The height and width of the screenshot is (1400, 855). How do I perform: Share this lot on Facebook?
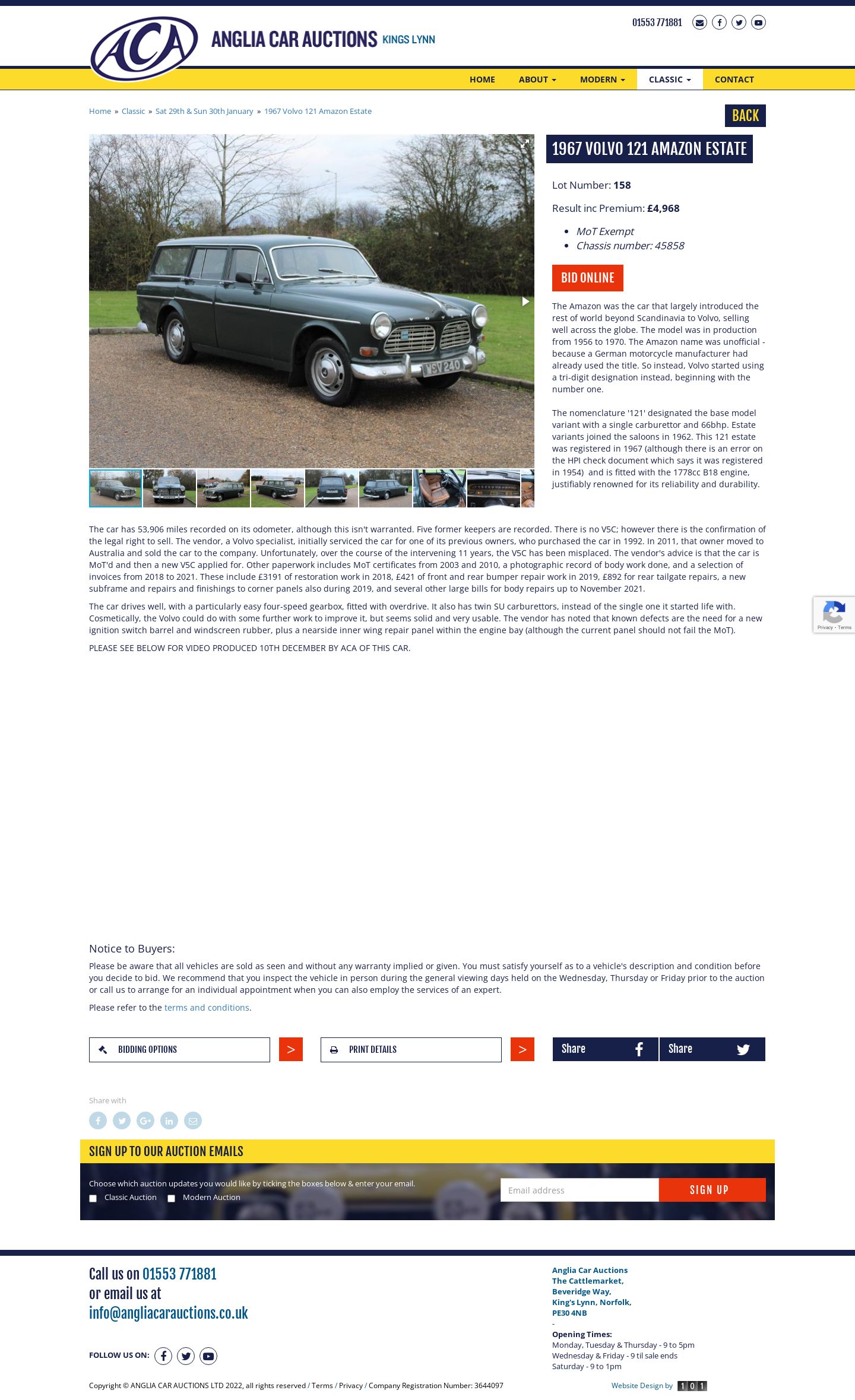pyautogui.click(x=606, y=1049)
